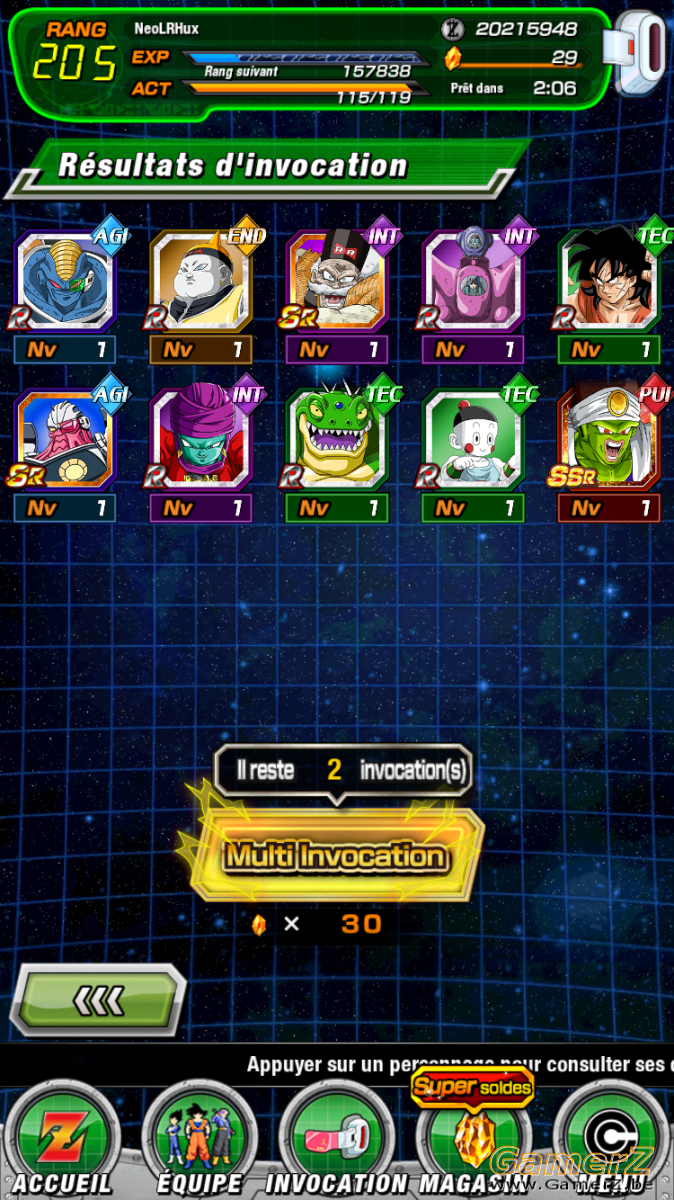The image size is (674, 1200).
Task: Open the Magasin tab
Action: point(472,1140)
